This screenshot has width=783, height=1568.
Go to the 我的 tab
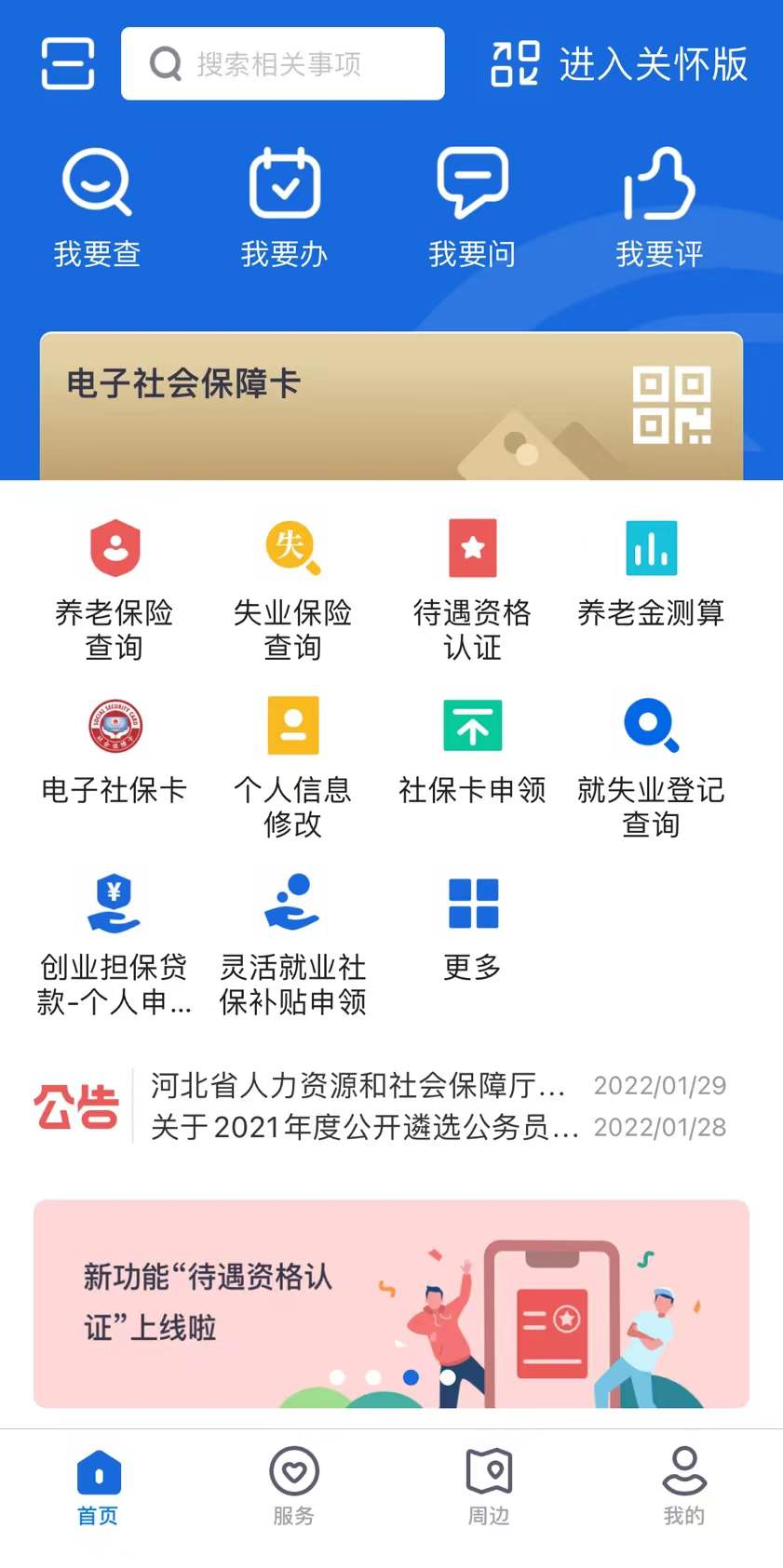[x=683, y=1486]
